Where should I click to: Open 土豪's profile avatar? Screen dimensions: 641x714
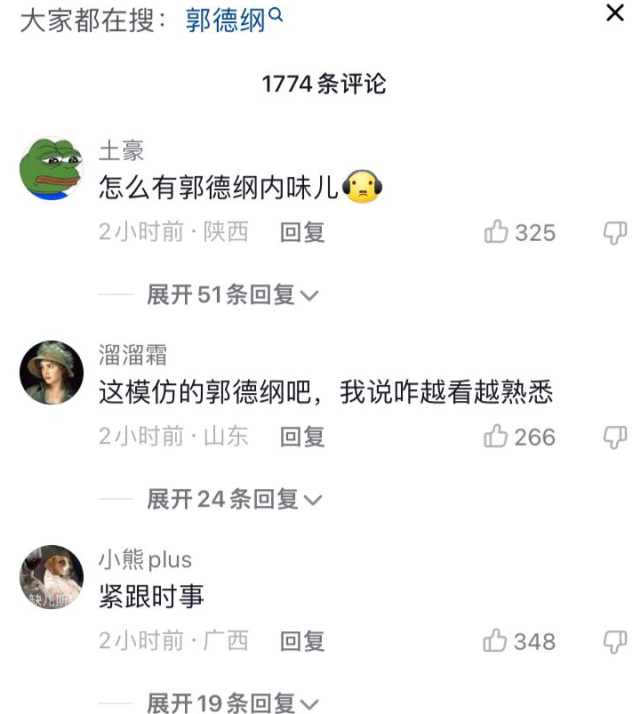pos(51,169)
